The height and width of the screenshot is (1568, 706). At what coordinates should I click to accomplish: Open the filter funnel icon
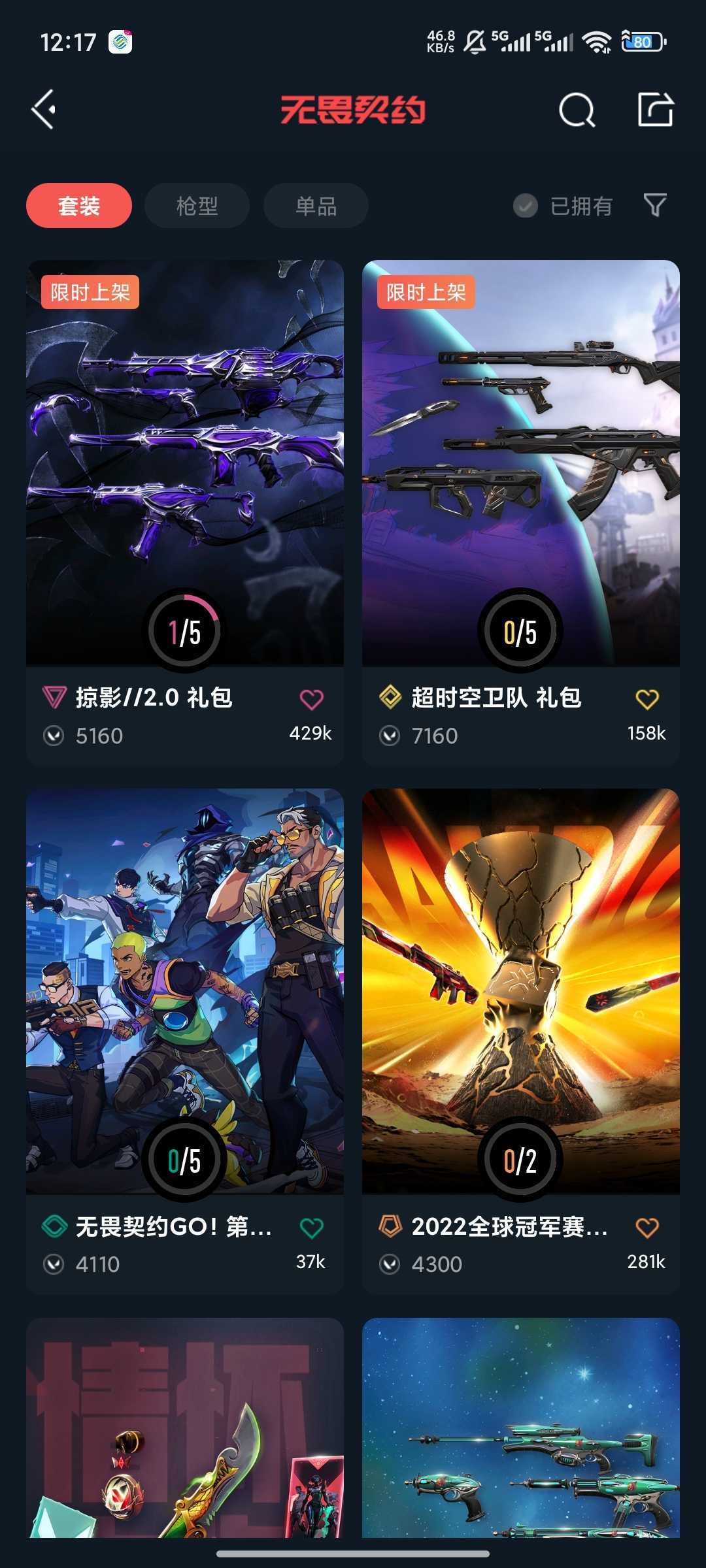click(x=655, y=205)
